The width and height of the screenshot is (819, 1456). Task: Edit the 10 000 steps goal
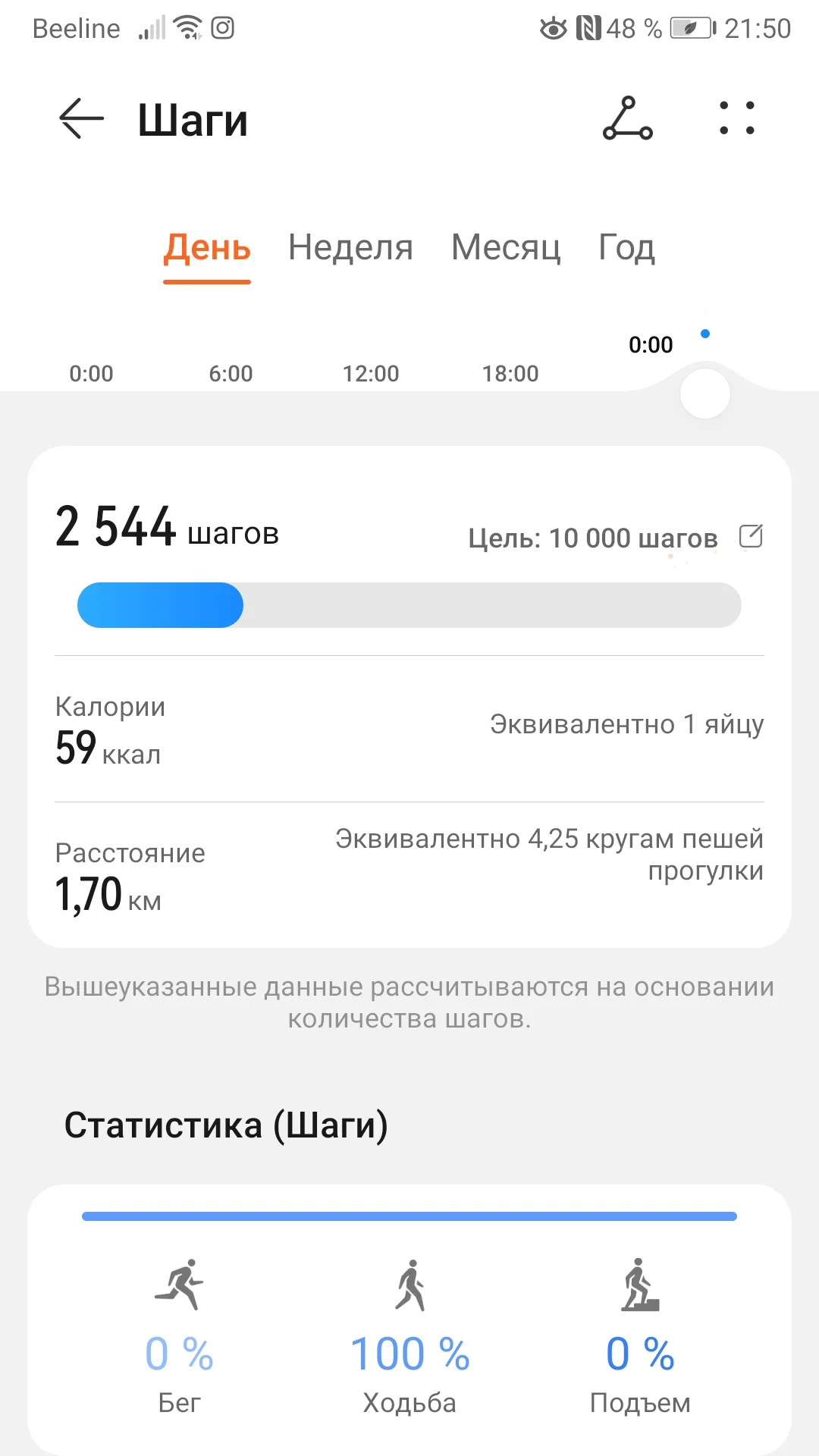pyautogui.click(x=751, y=537)
